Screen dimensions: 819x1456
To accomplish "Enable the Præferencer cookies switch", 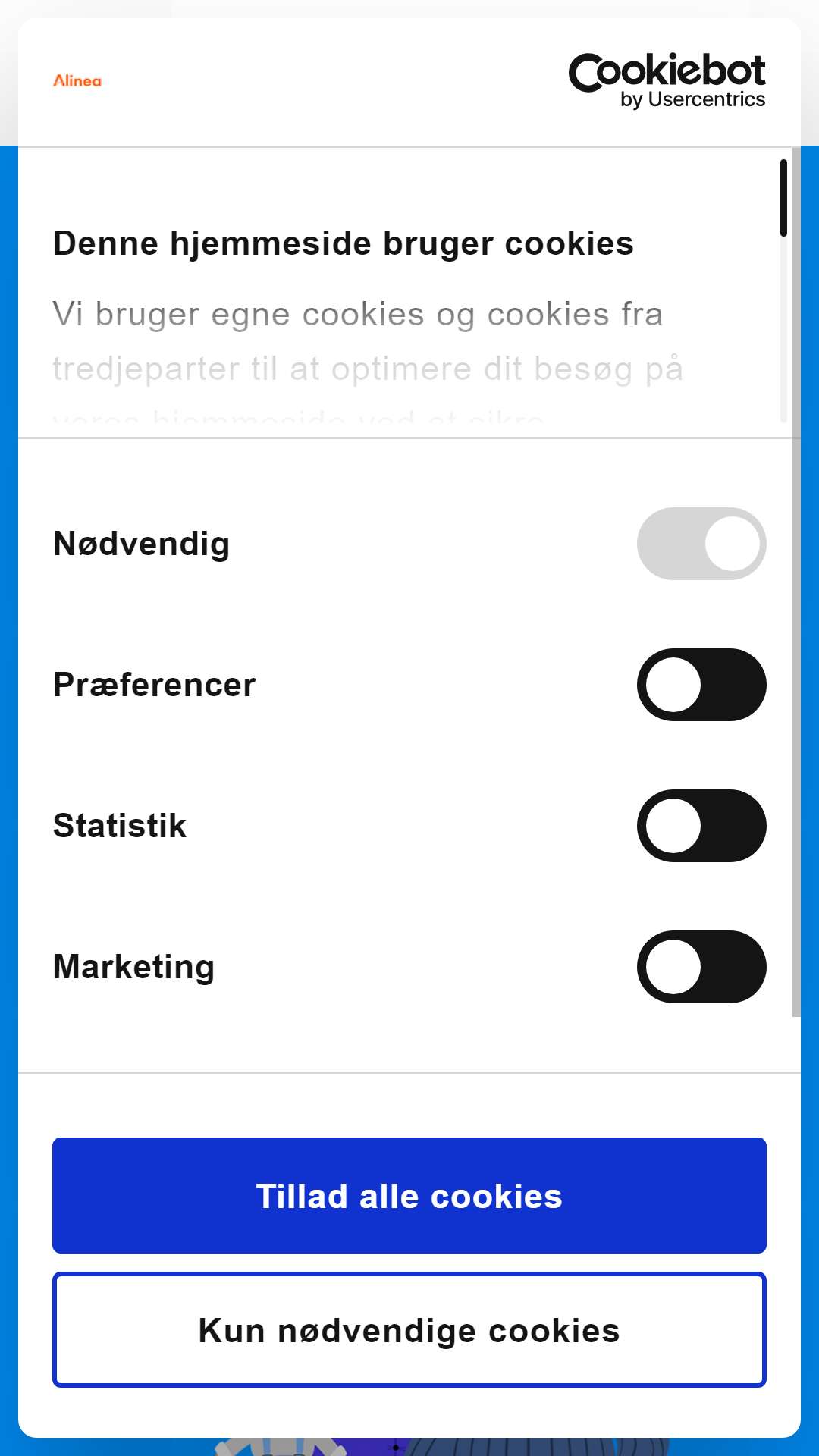I will click(x=701, y=685).
